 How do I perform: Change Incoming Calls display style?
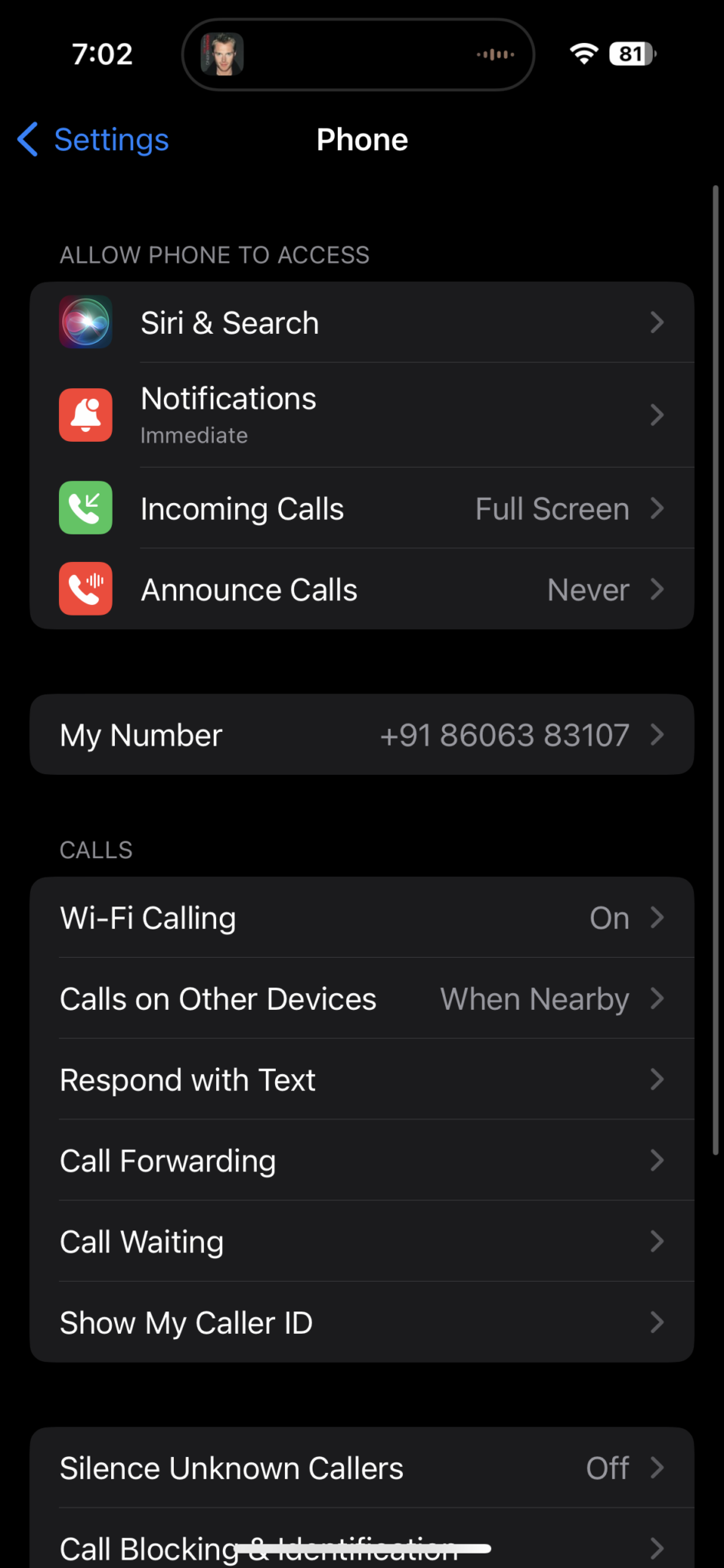(362, 508)
